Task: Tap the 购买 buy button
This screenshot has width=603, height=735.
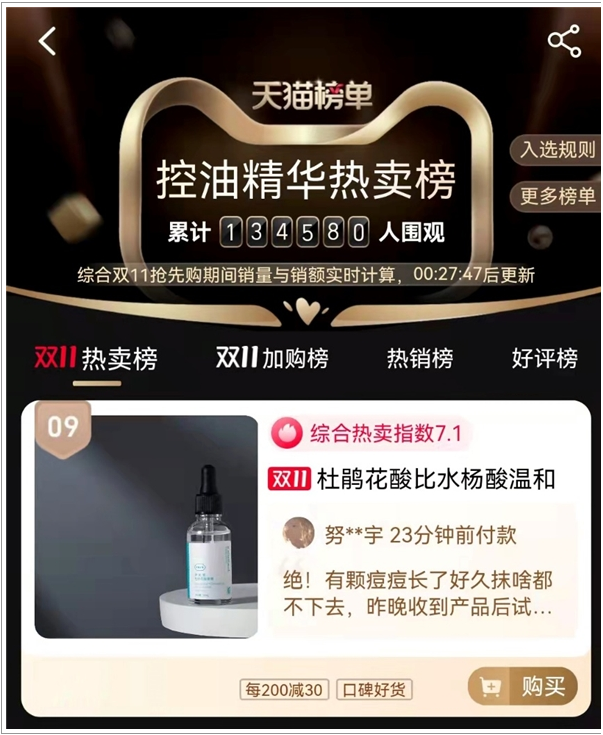Action: coord(523,687)
